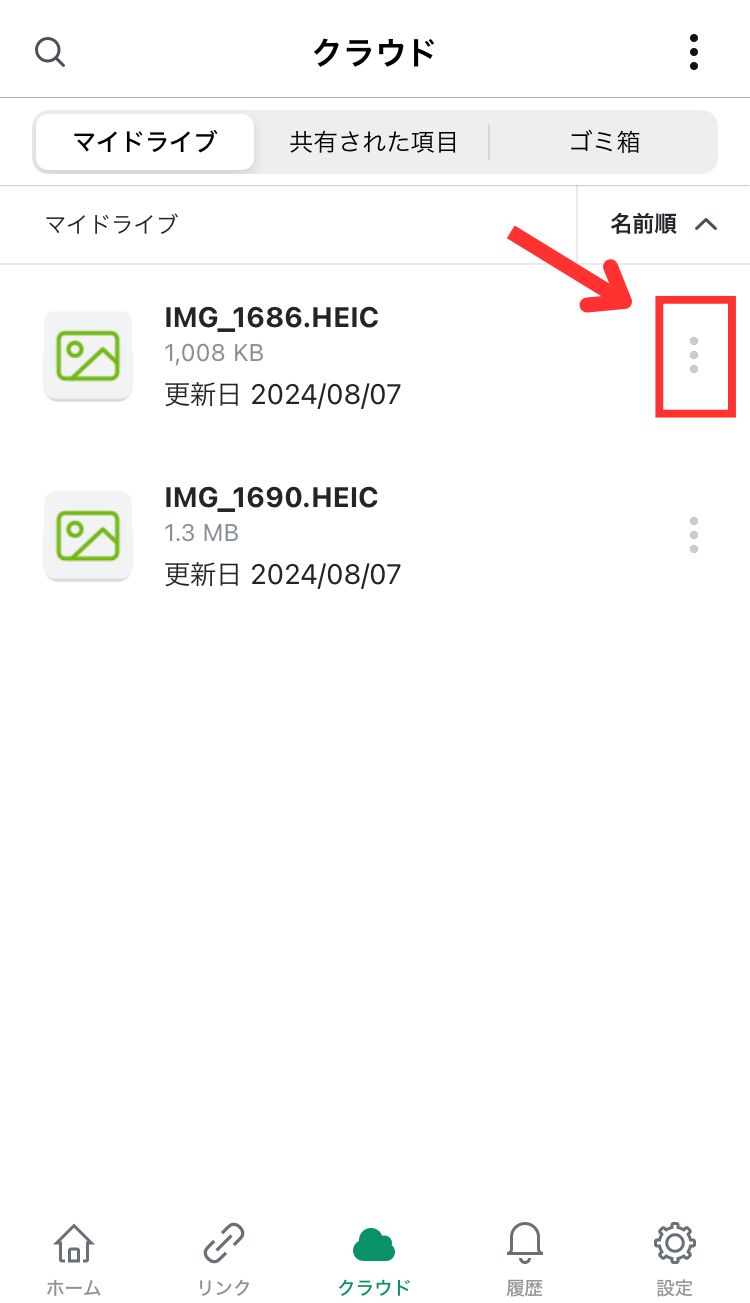Open the file IMG_1686.HEIC
The height and width of the screenshot is (1303, 750).
[x=271, y=317]
